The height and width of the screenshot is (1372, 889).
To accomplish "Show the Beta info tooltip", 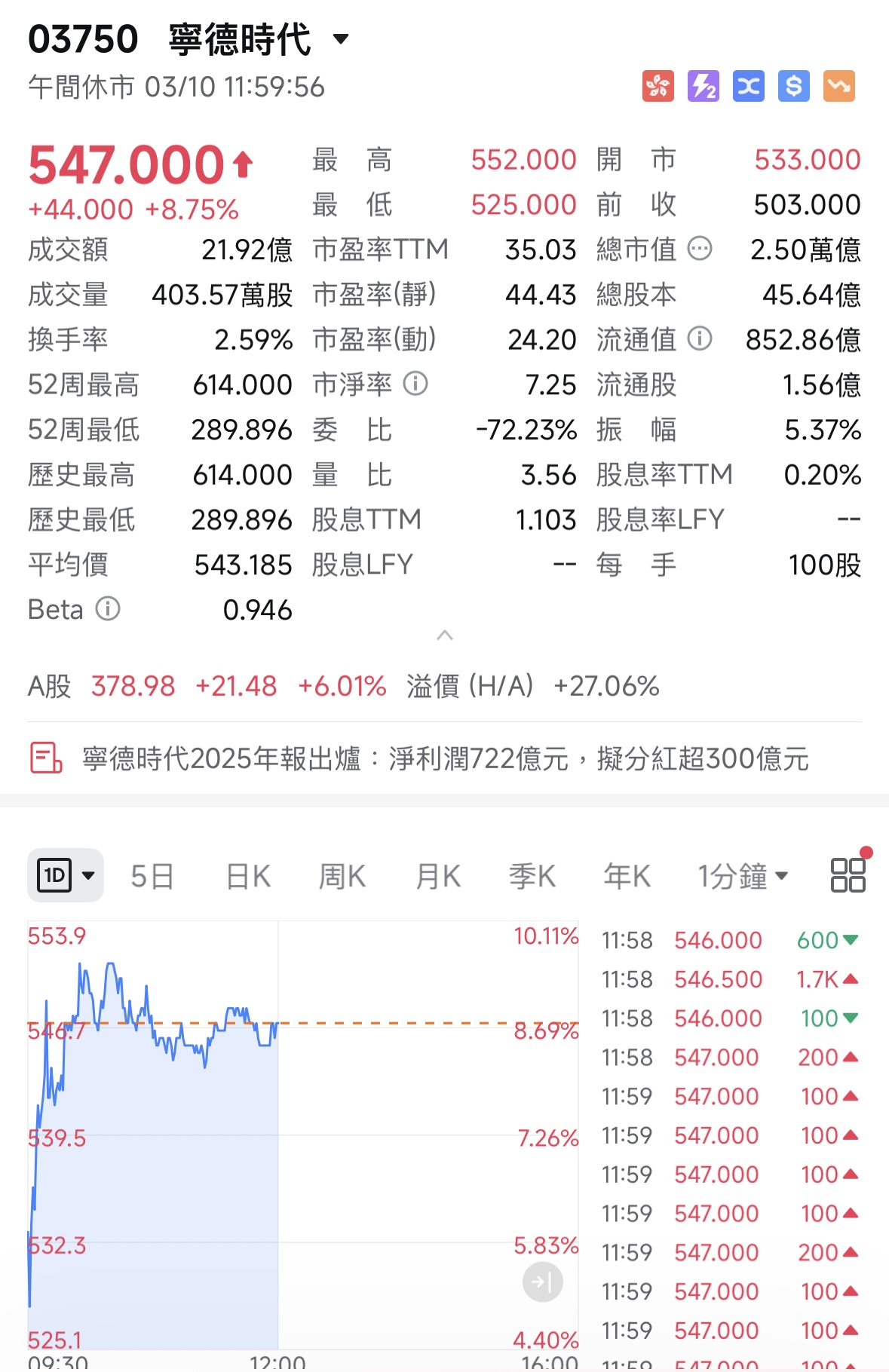I will (108, 609).
